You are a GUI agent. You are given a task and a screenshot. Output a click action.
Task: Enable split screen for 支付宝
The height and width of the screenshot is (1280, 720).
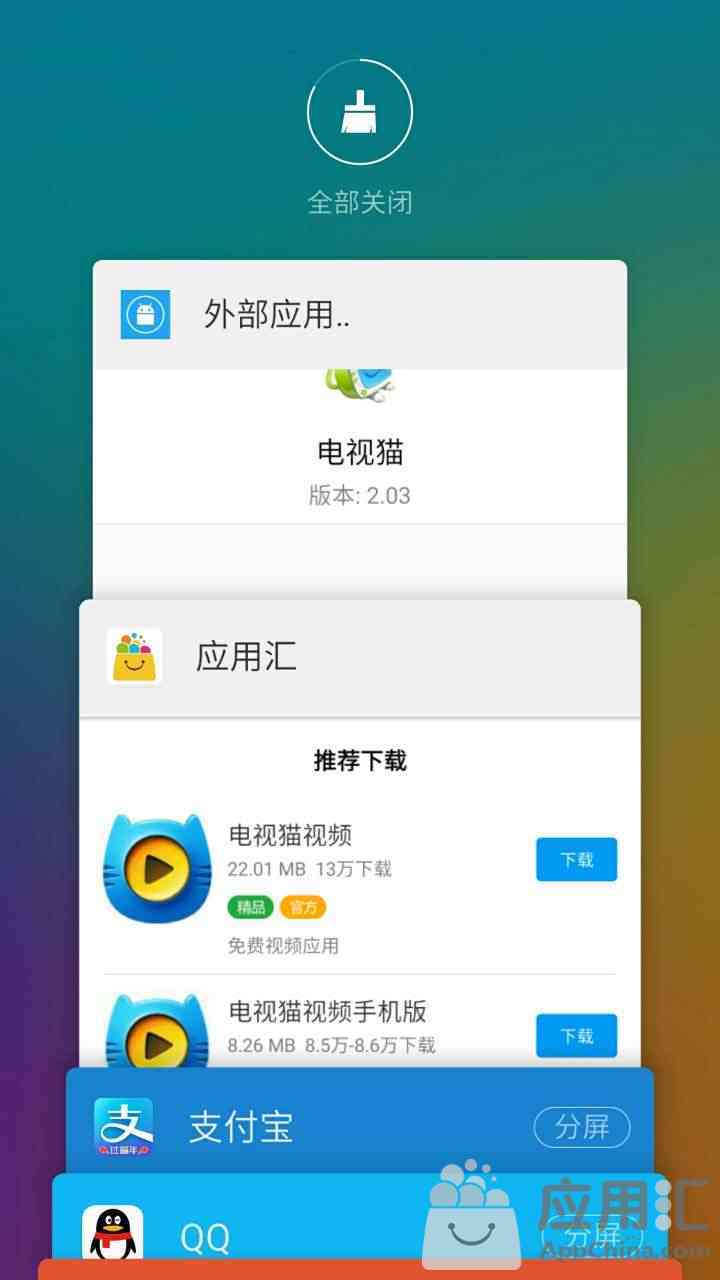coord(581,1127)
